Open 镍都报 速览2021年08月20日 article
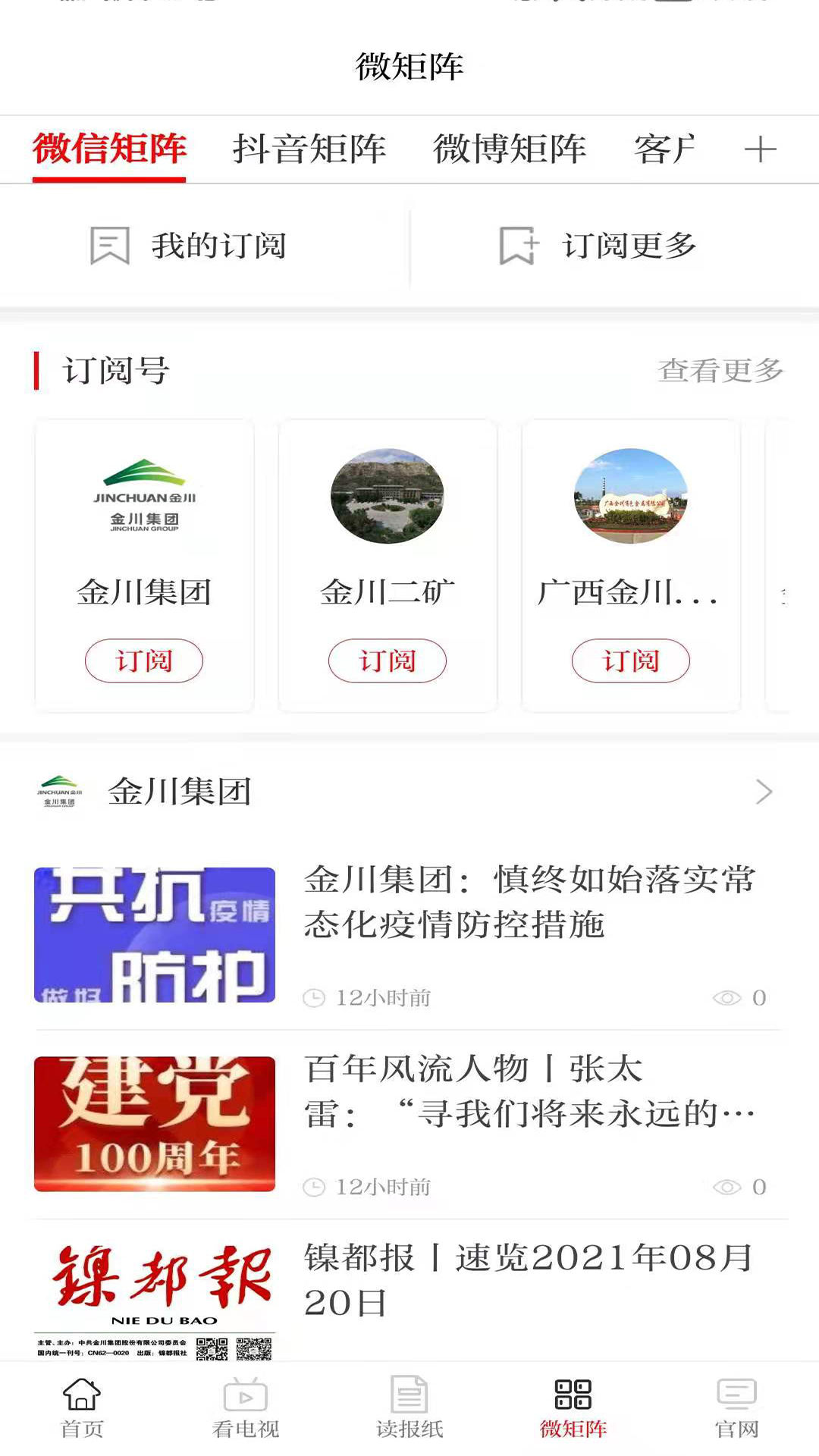The width and height of the screenshot is (819, 1456). 529,1280
